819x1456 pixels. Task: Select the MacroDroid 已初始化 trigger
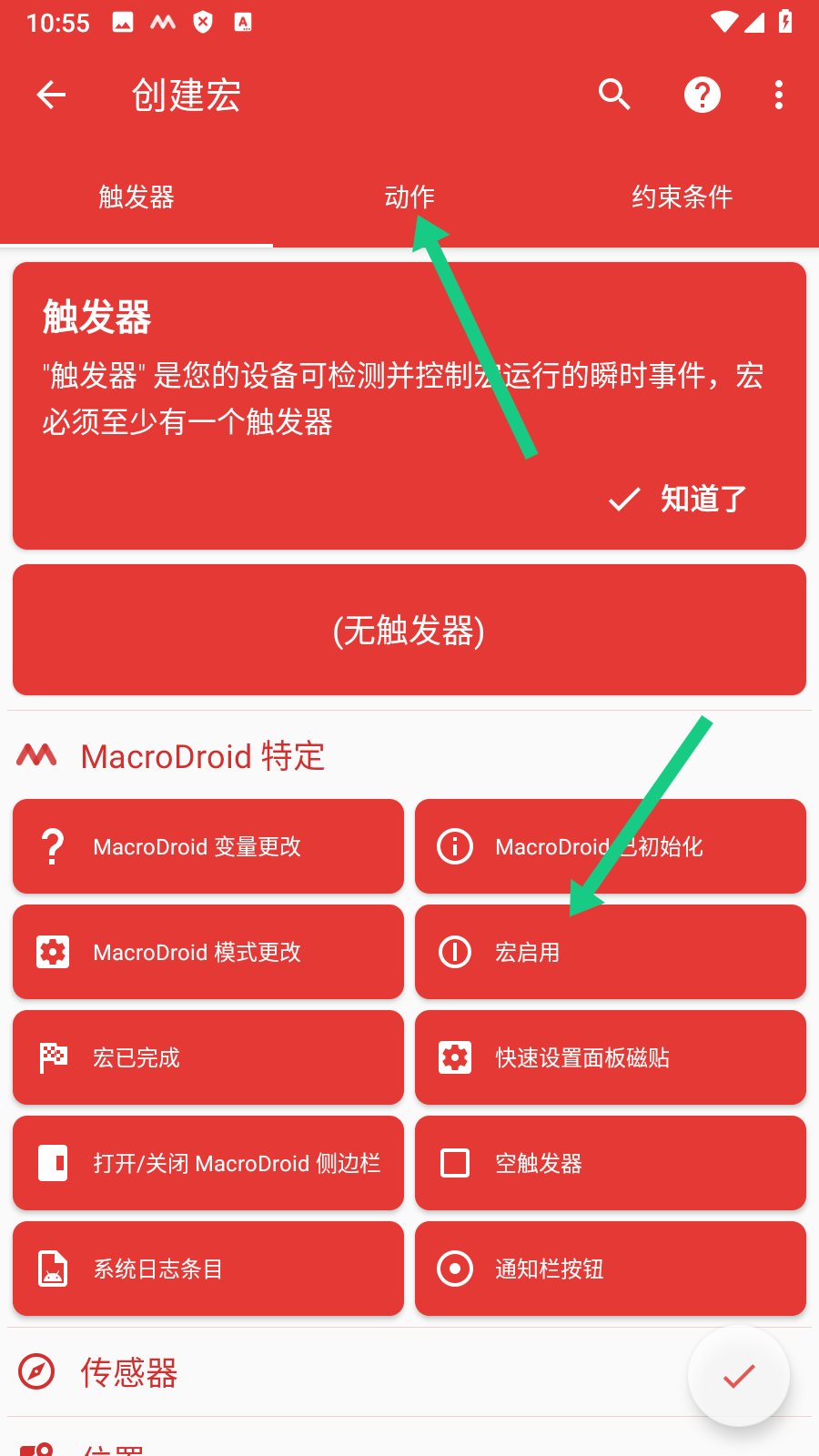click(x=610, y=846)
